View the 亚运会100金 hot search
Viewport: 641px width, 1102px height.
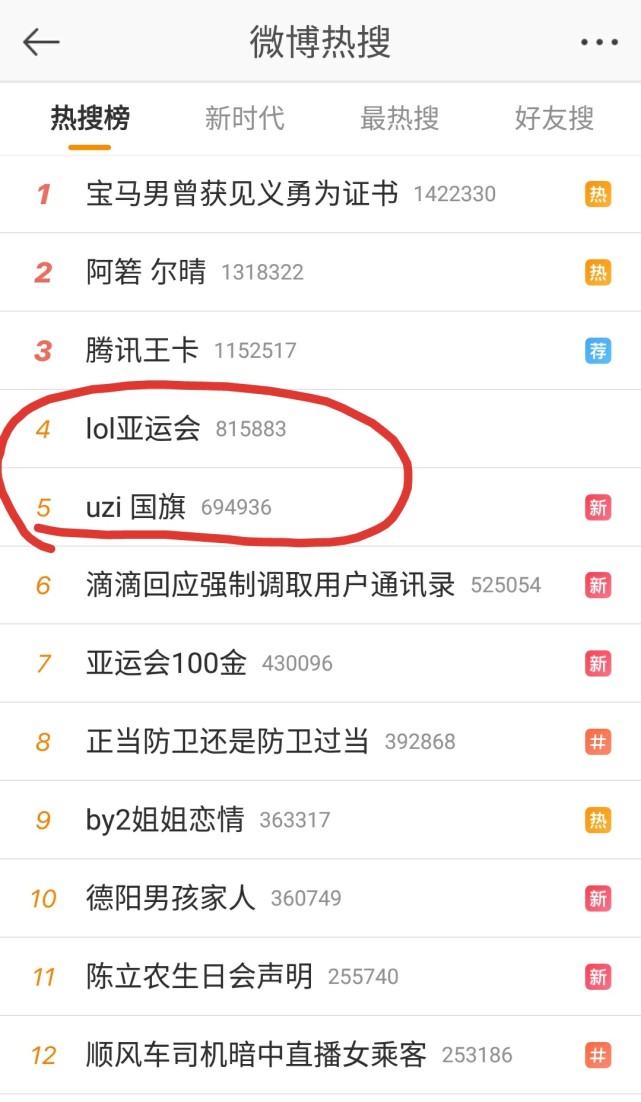(166, 663)
